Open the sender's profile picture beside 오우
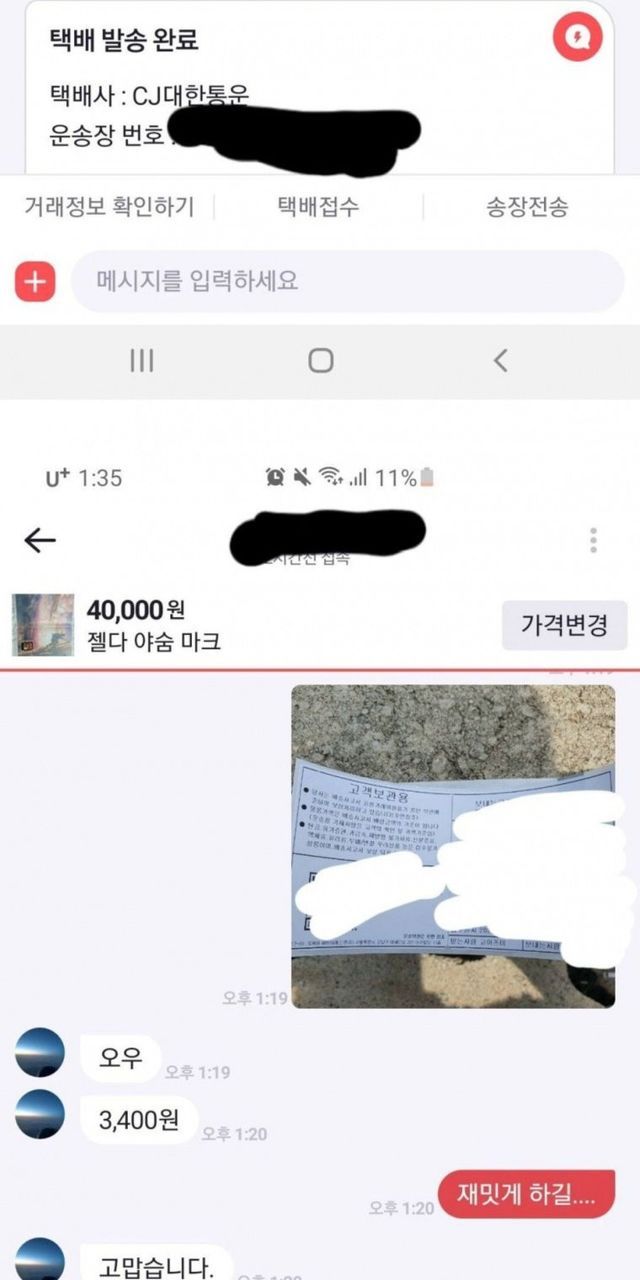 (x=41, y=1054)
